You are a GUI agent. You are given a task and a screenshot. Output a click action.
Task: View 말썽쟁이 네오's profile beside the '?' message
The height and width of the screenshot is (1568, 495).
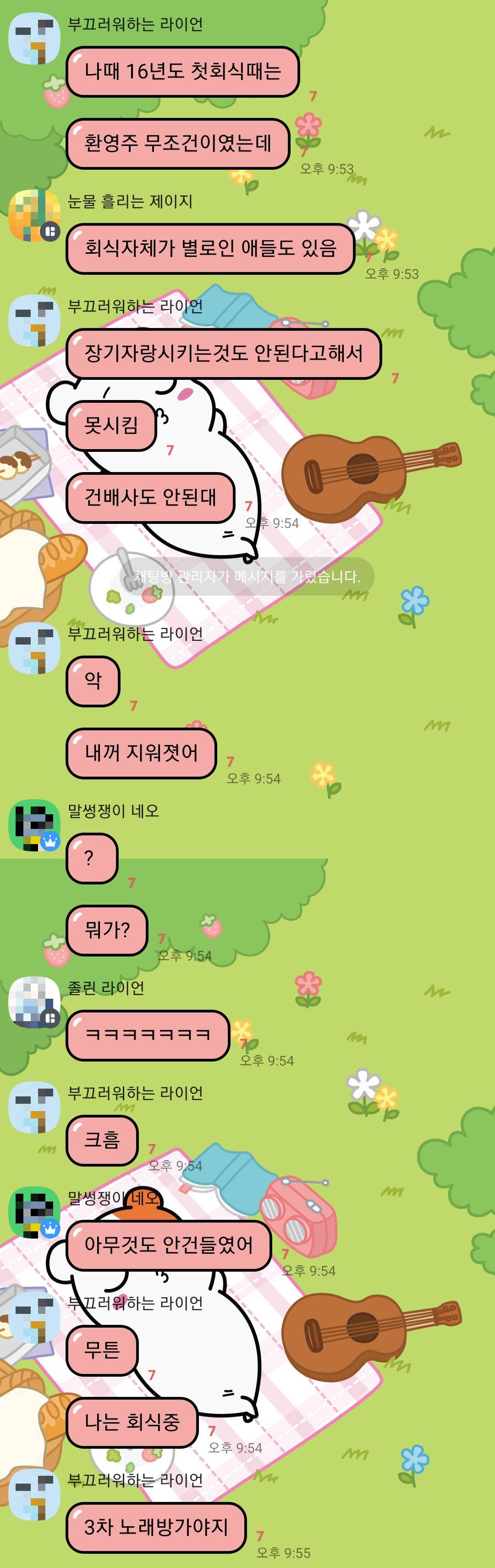pos(34,825)
